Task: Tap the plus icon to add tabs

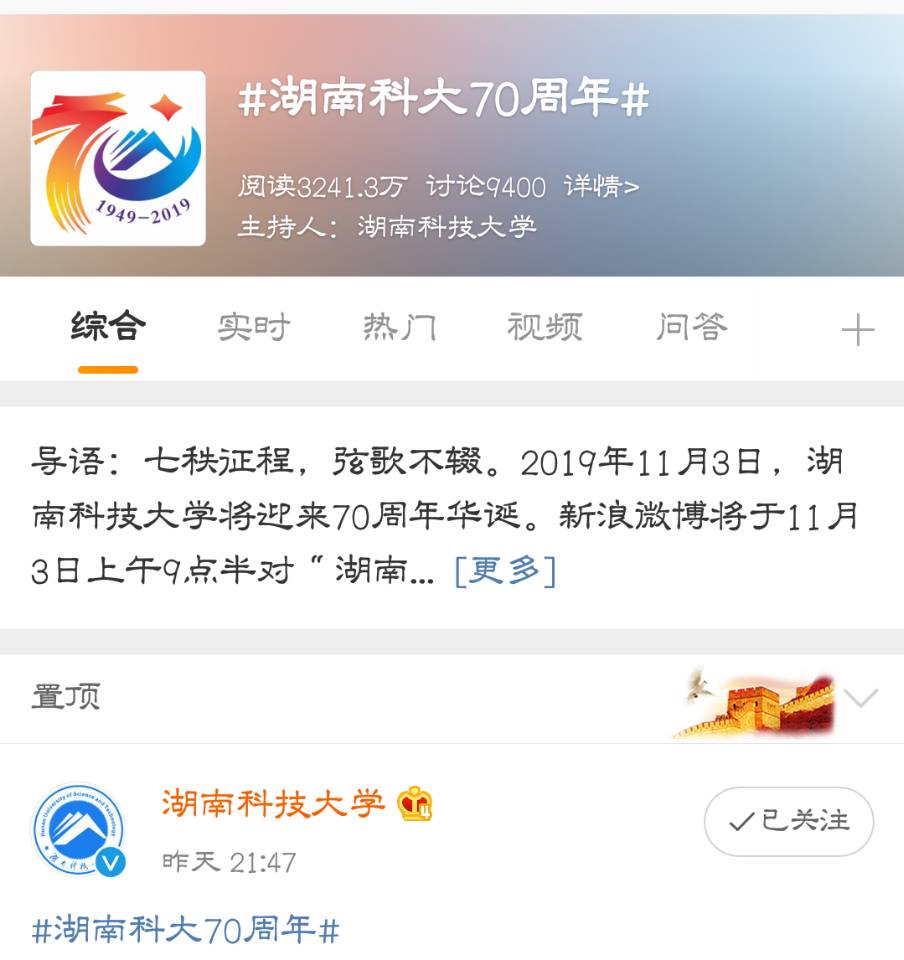Action: coord(857,330)
